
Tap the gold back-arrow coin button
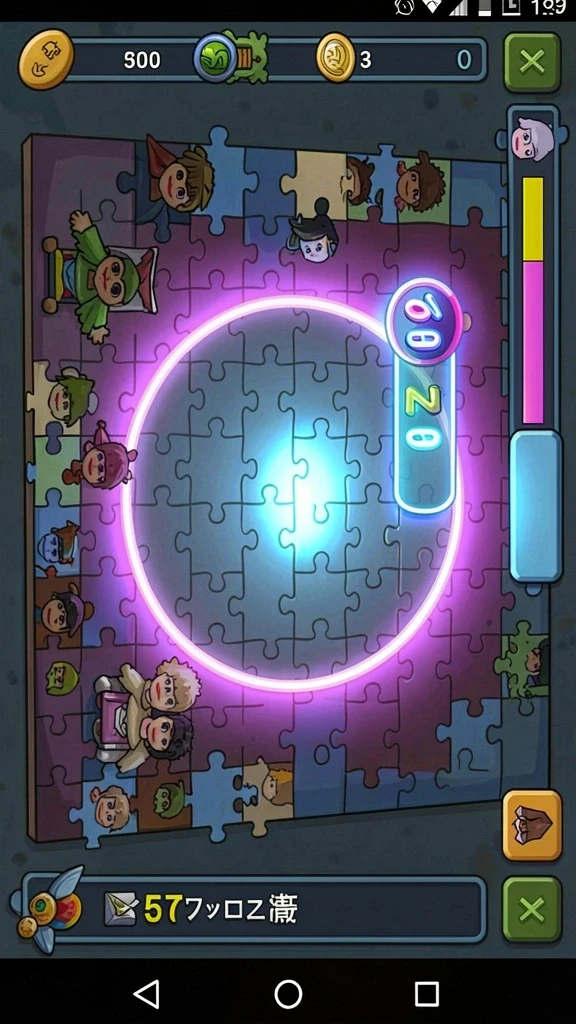[45, 59]
